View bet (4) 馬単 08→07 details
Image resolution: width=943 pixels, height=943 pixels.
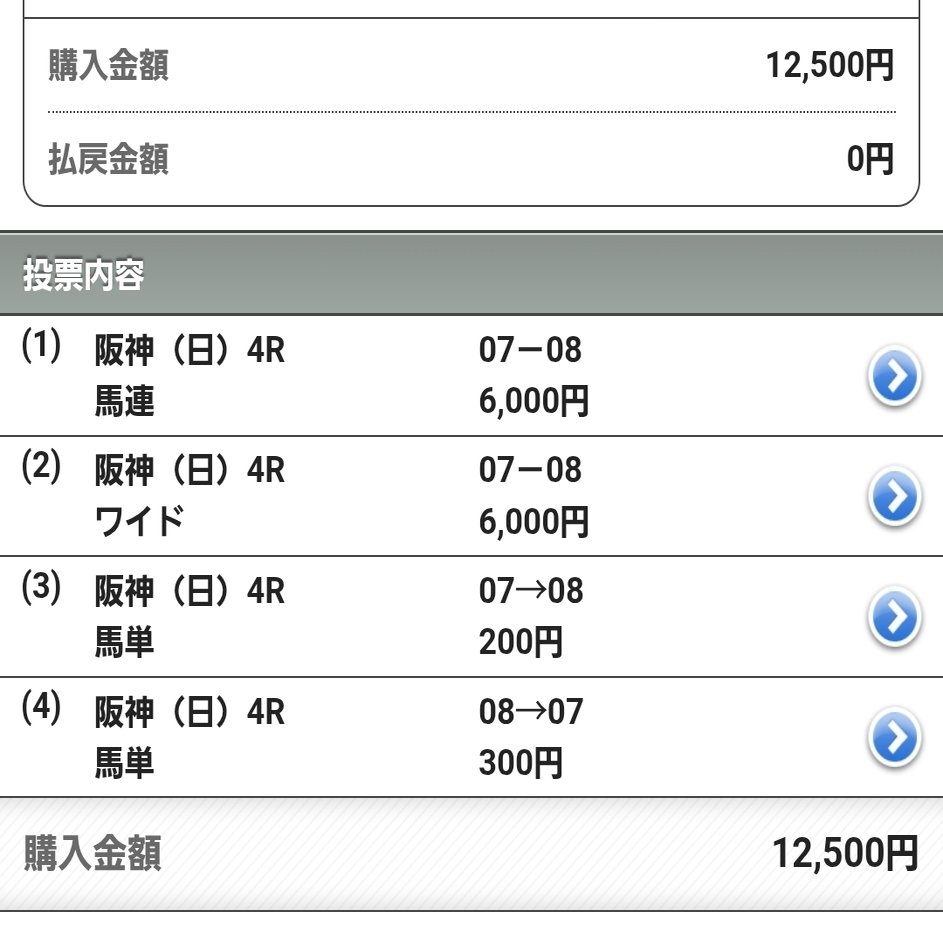point(893,738)
